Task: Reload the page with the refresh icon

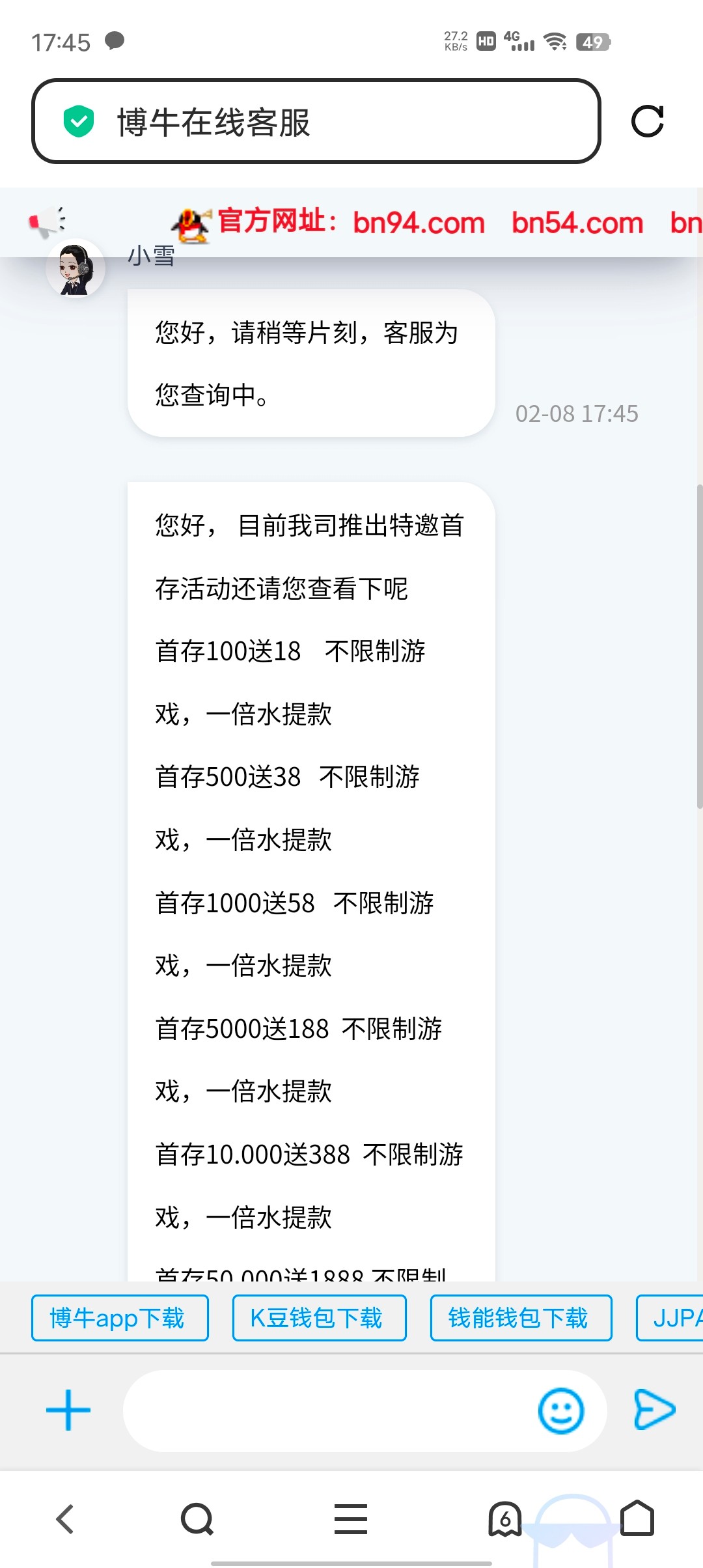Action: [648, 121]
